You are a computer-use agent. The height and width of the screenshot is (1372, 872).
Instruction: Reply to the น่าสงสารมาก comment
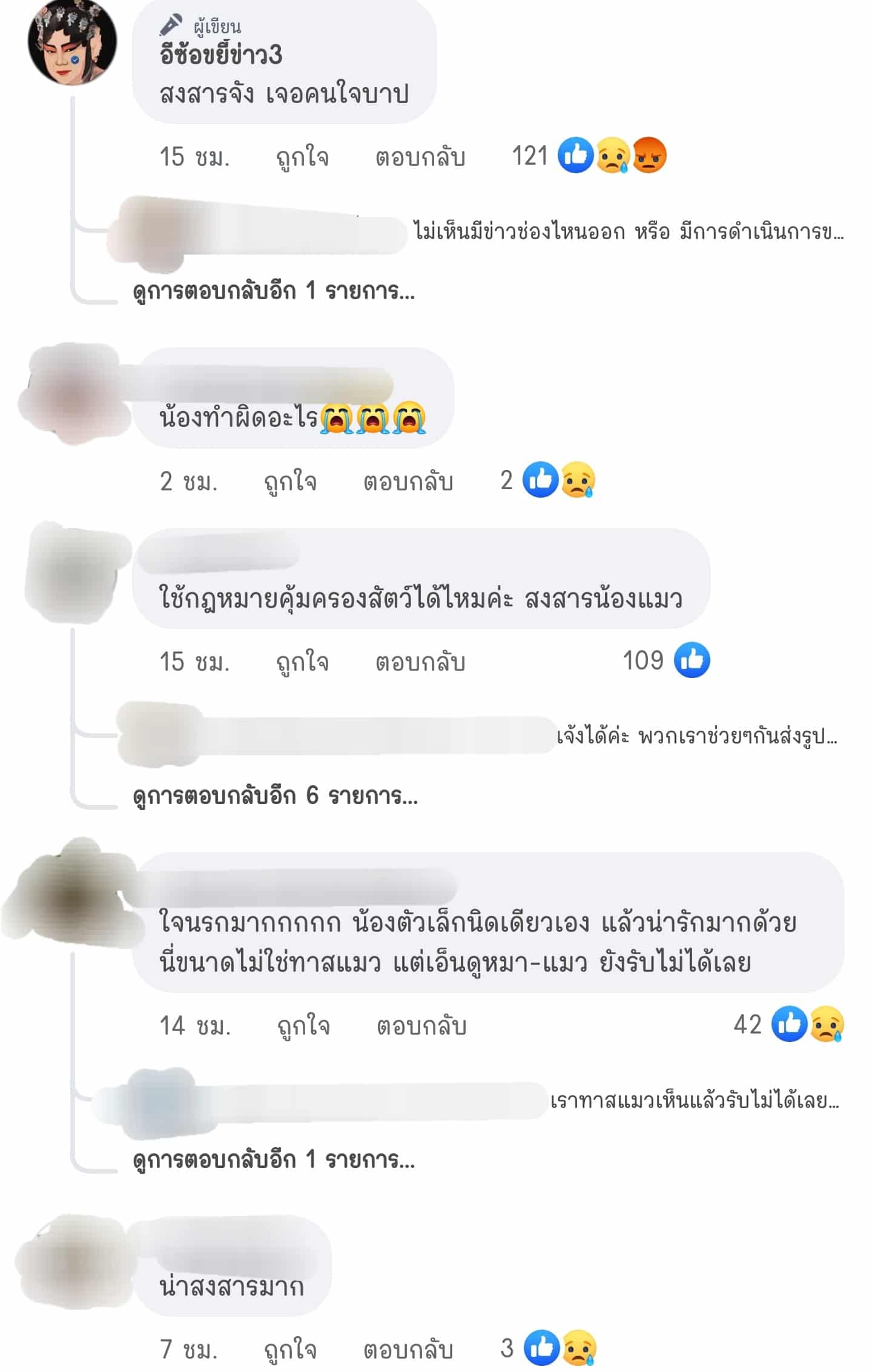click(x=408, y=1350)
